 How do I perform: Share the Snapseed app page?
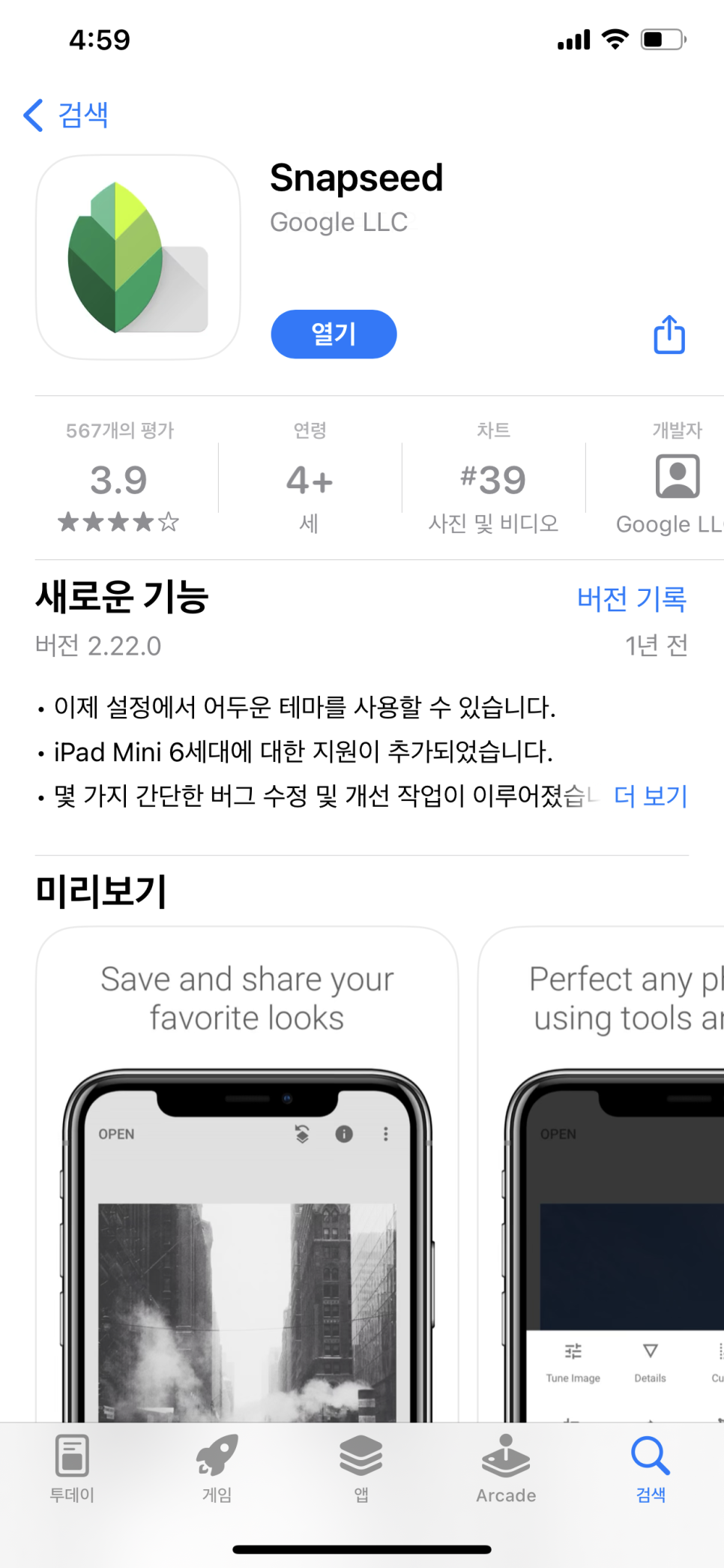point(669,334)
